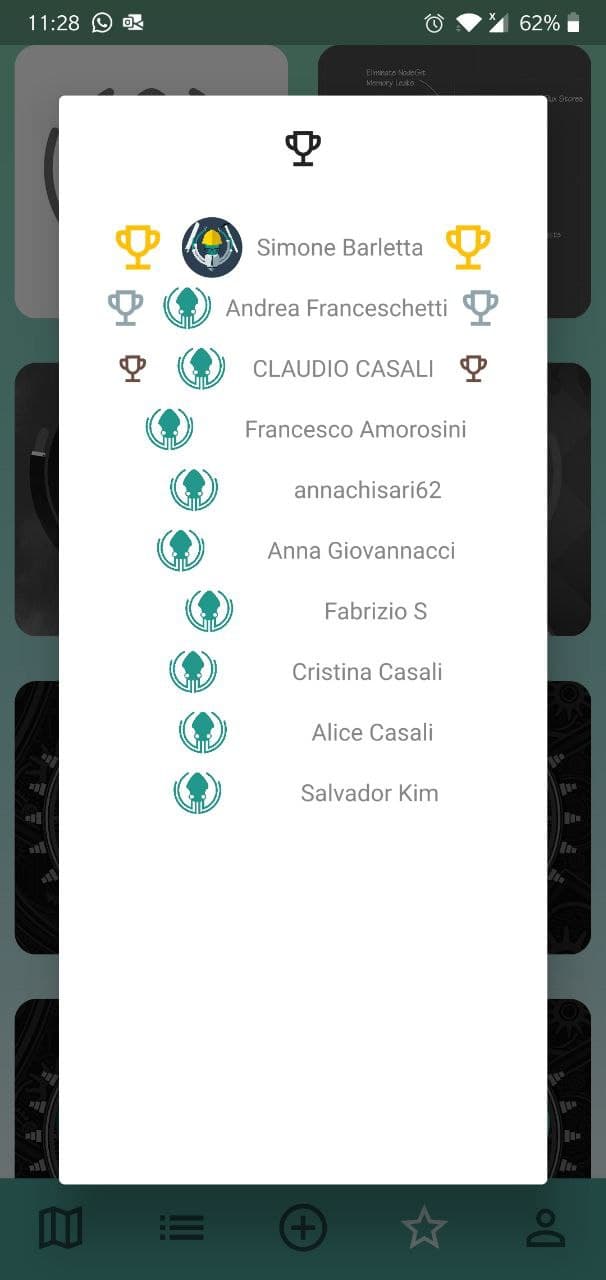Select CLAUDIO CASALI in the ranking
The width and height of the screenshot is (606, 1280).
click(342, 369)
